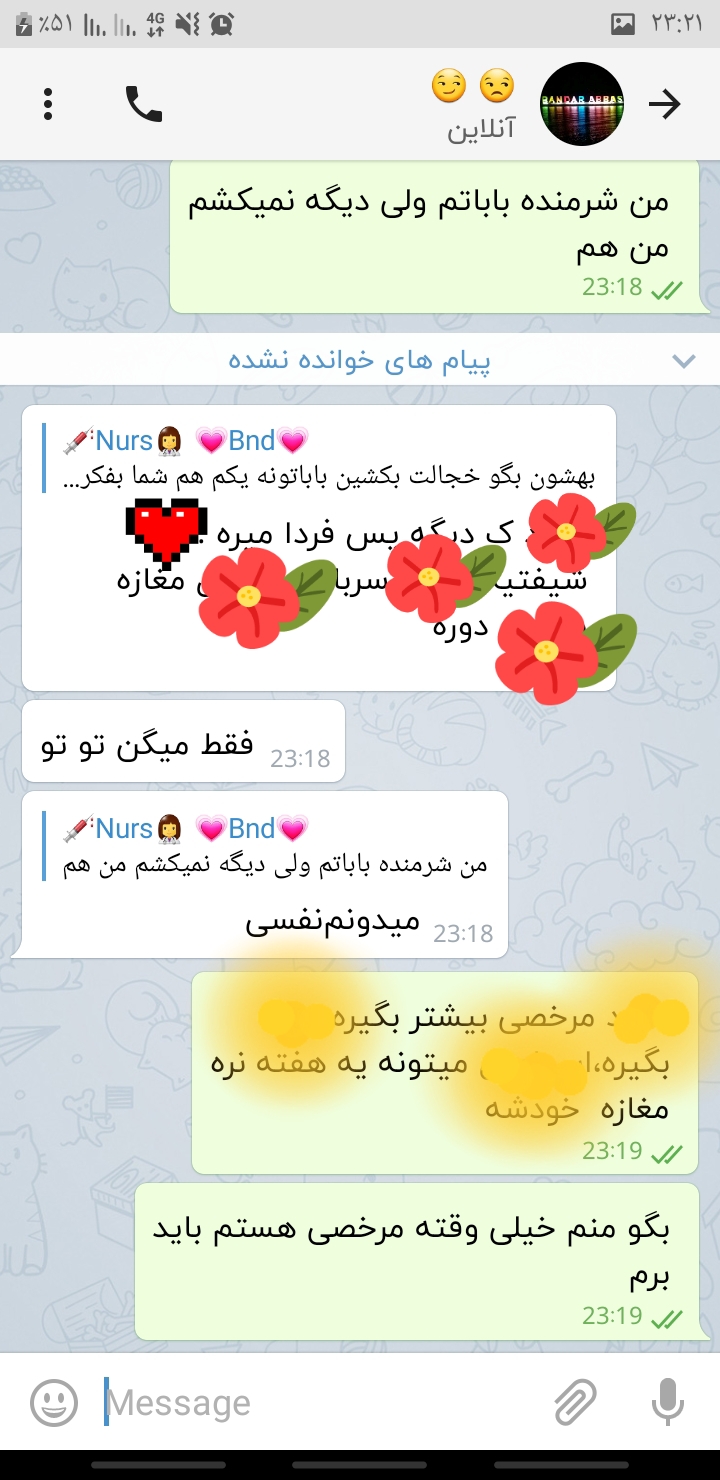Start a voice call
The width and height of the screenshot is (720, 1480).
tap(143, 104)
